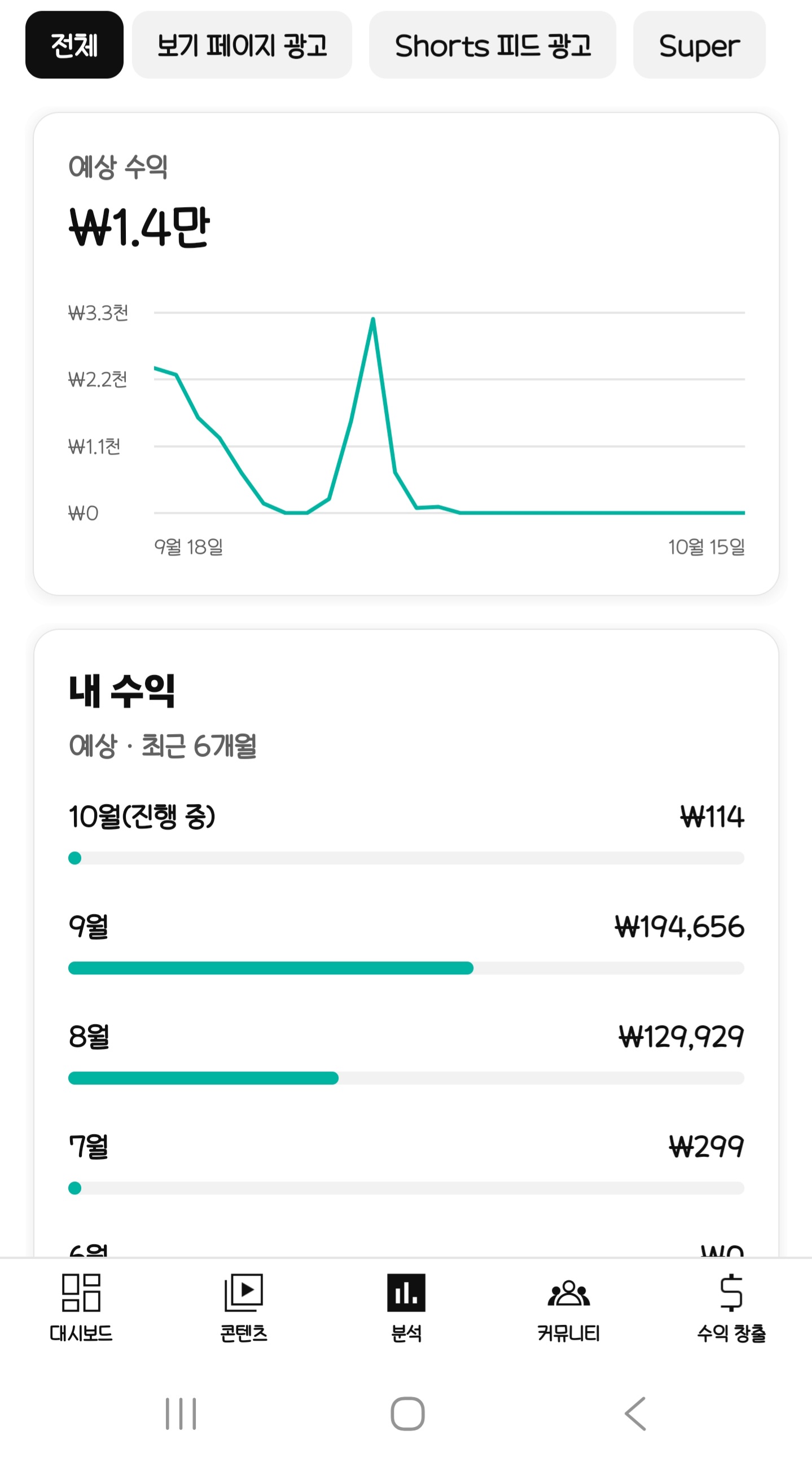
Task: Tap the Super filter chip
Action: point(699,45)
